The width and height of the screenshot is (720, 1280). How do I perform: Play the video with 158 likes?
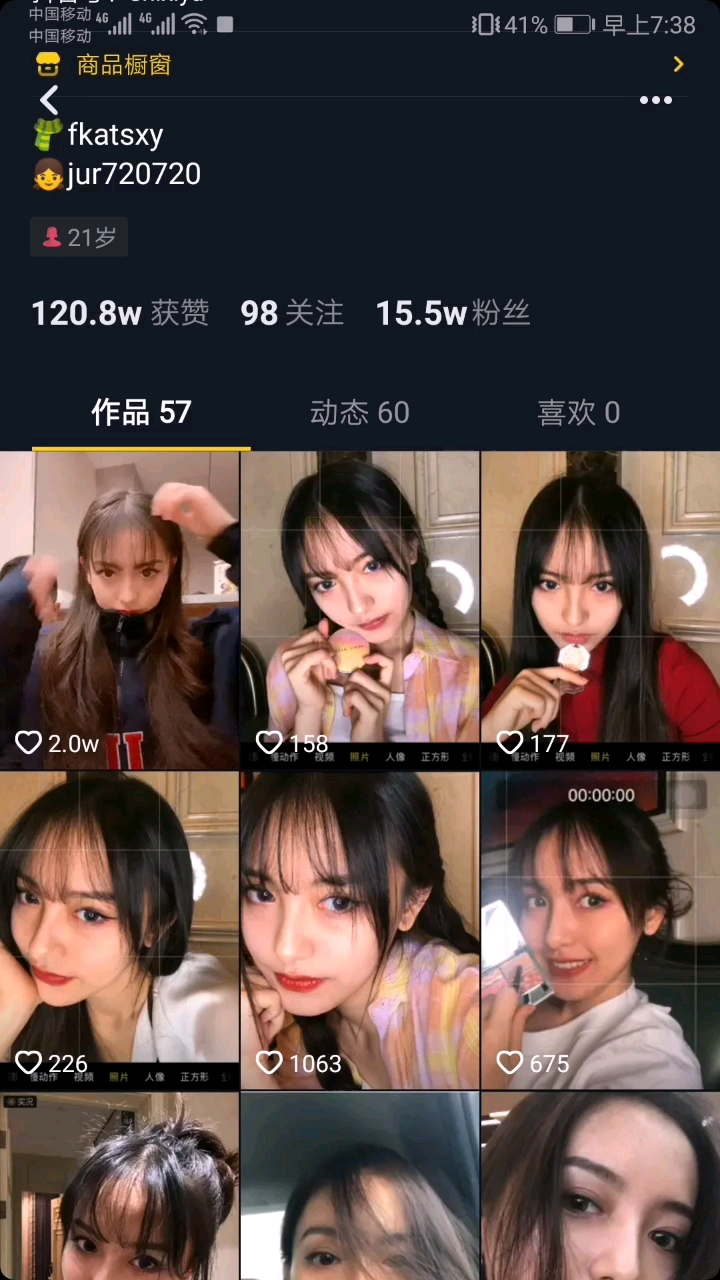(360, 610)
